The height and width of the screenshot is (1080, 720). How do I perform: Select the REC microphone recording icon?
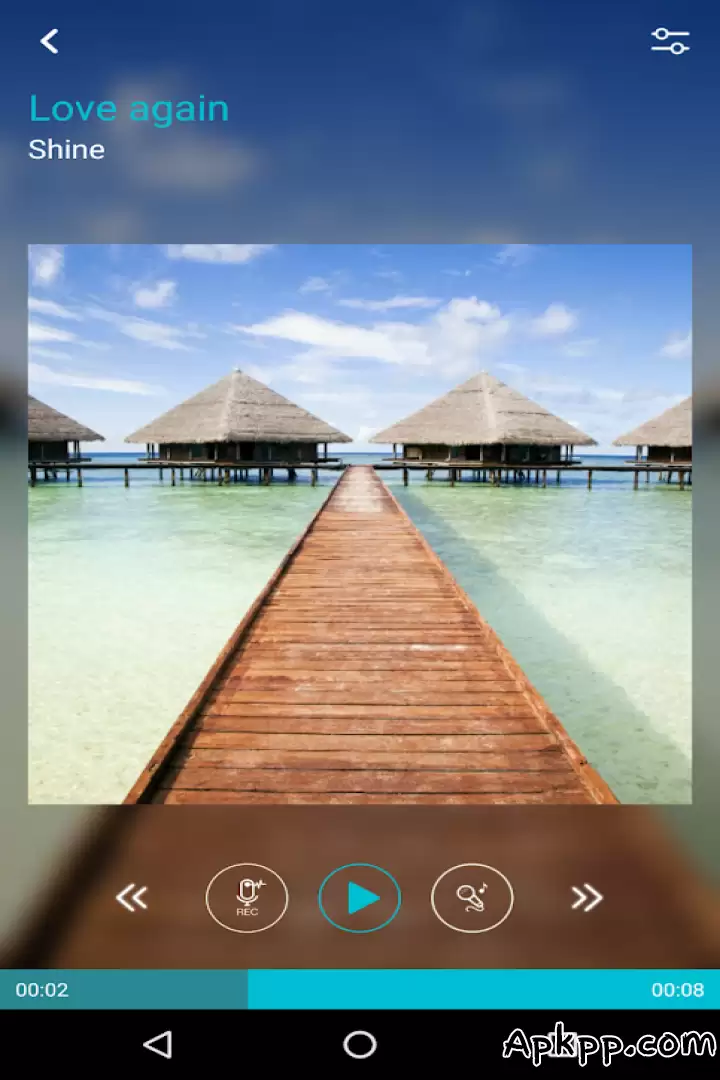[247, 898]
